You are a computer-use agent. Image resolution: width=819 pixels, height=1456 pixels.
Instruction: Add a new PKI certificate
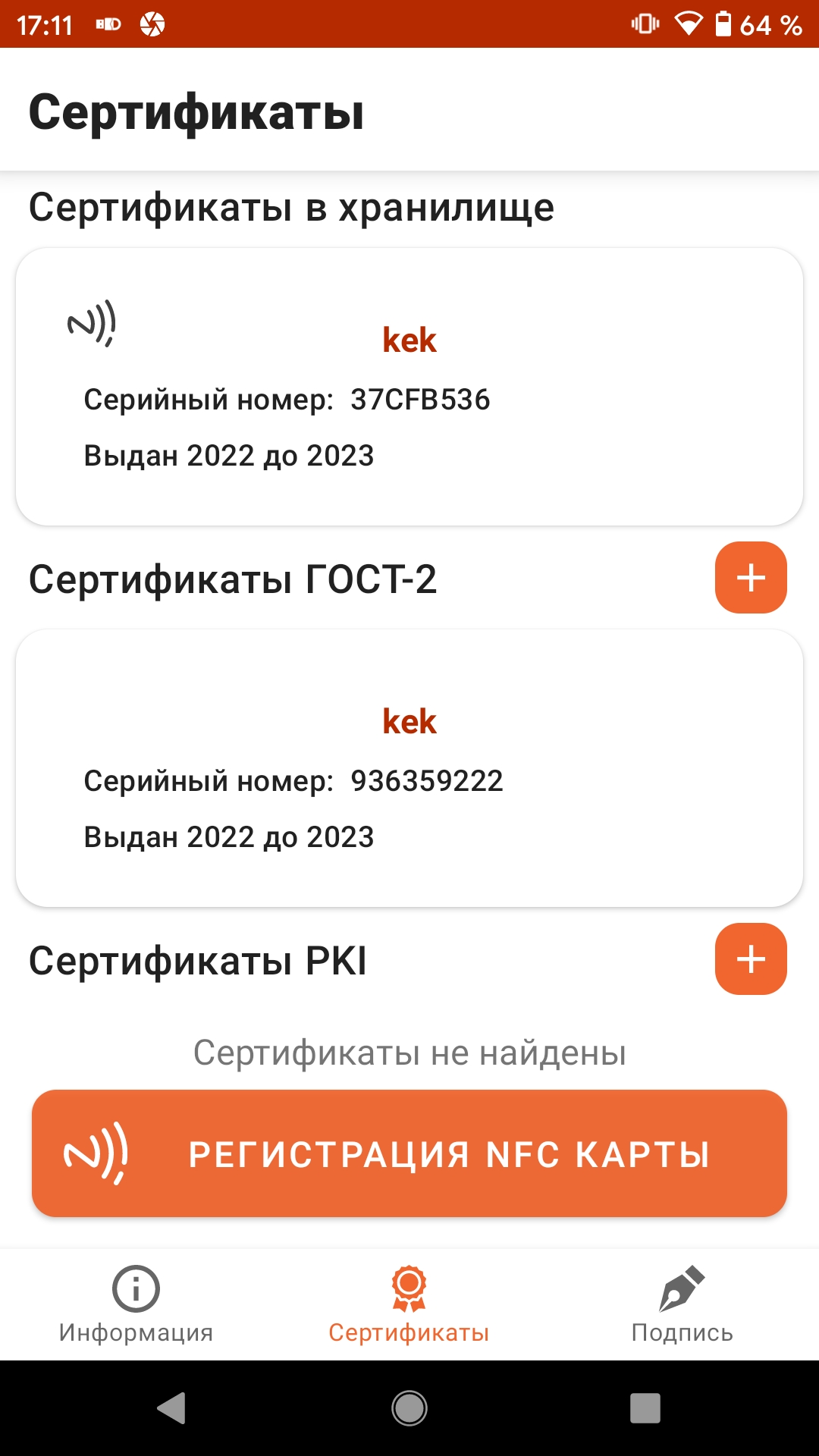(x=751, y=959)
